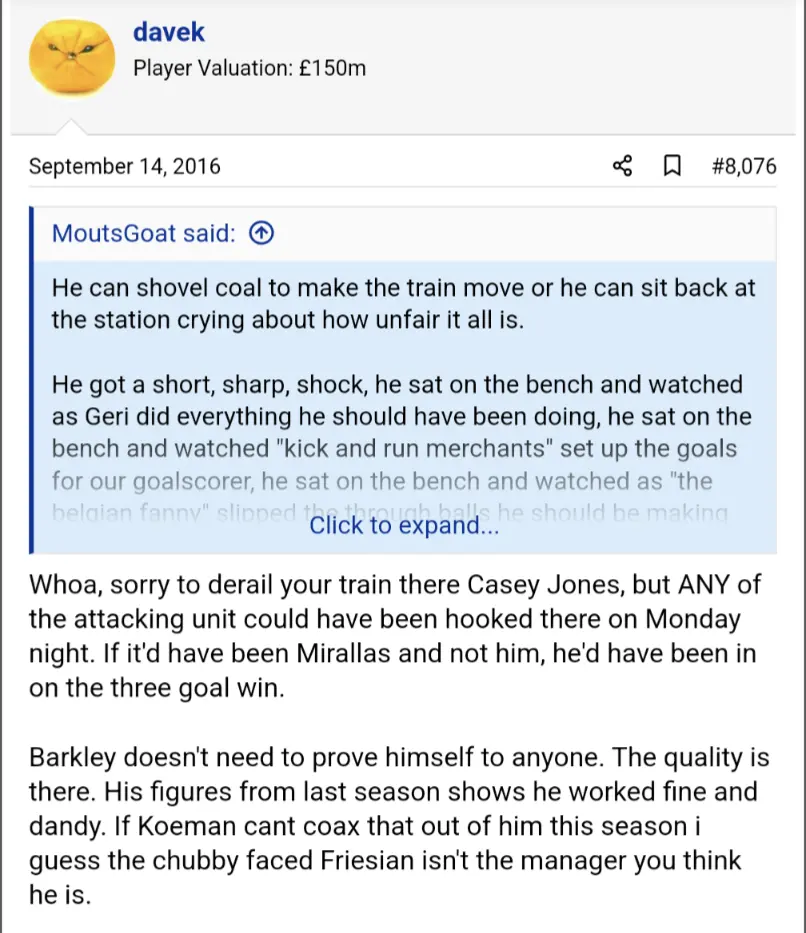Open davek's profile from username
Screen dimensions: 806x933
coord(168,32)
